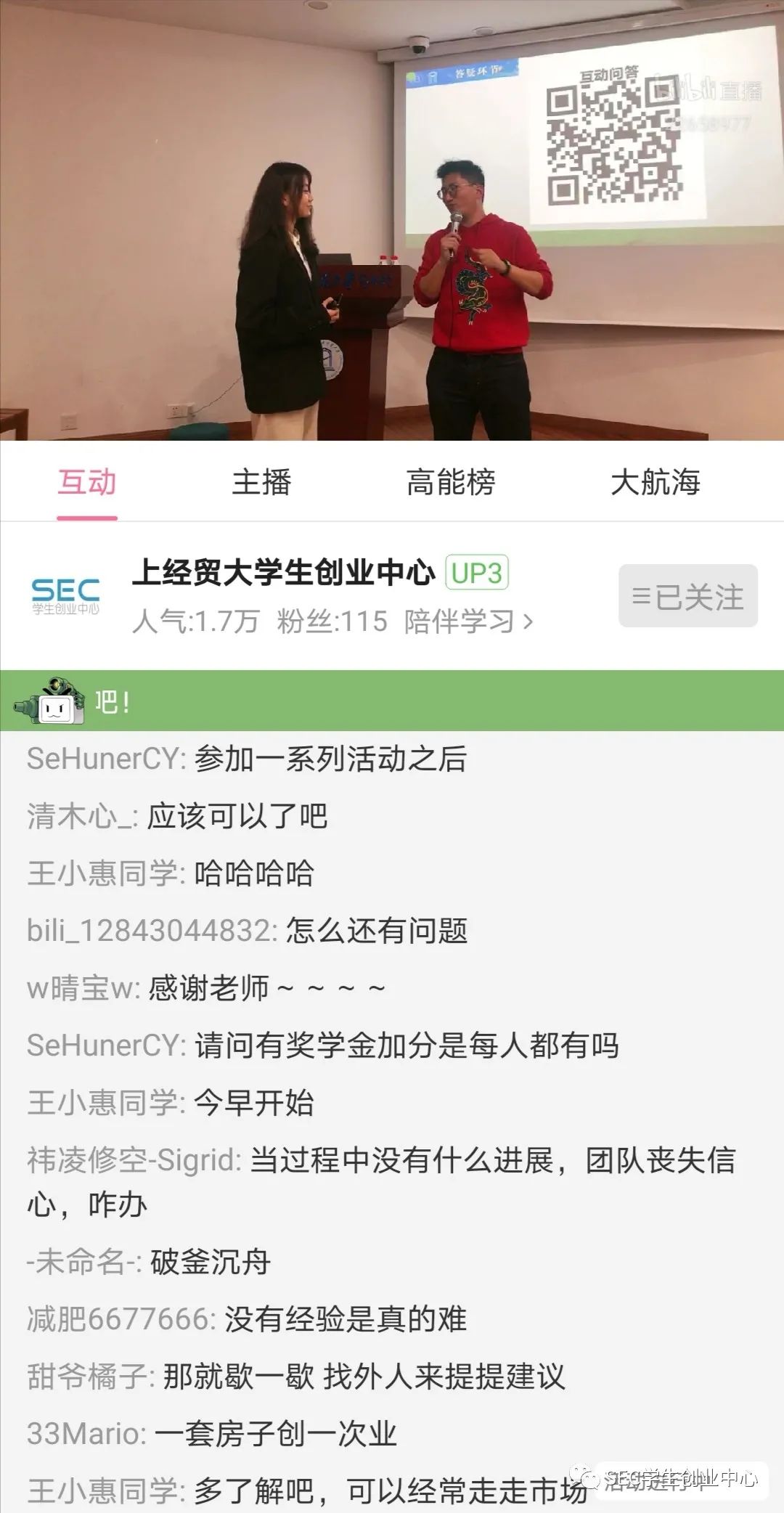This screenshot has height=1513, width=784.
Task: Open the 高能榜 tab
Action: point(451,483)
